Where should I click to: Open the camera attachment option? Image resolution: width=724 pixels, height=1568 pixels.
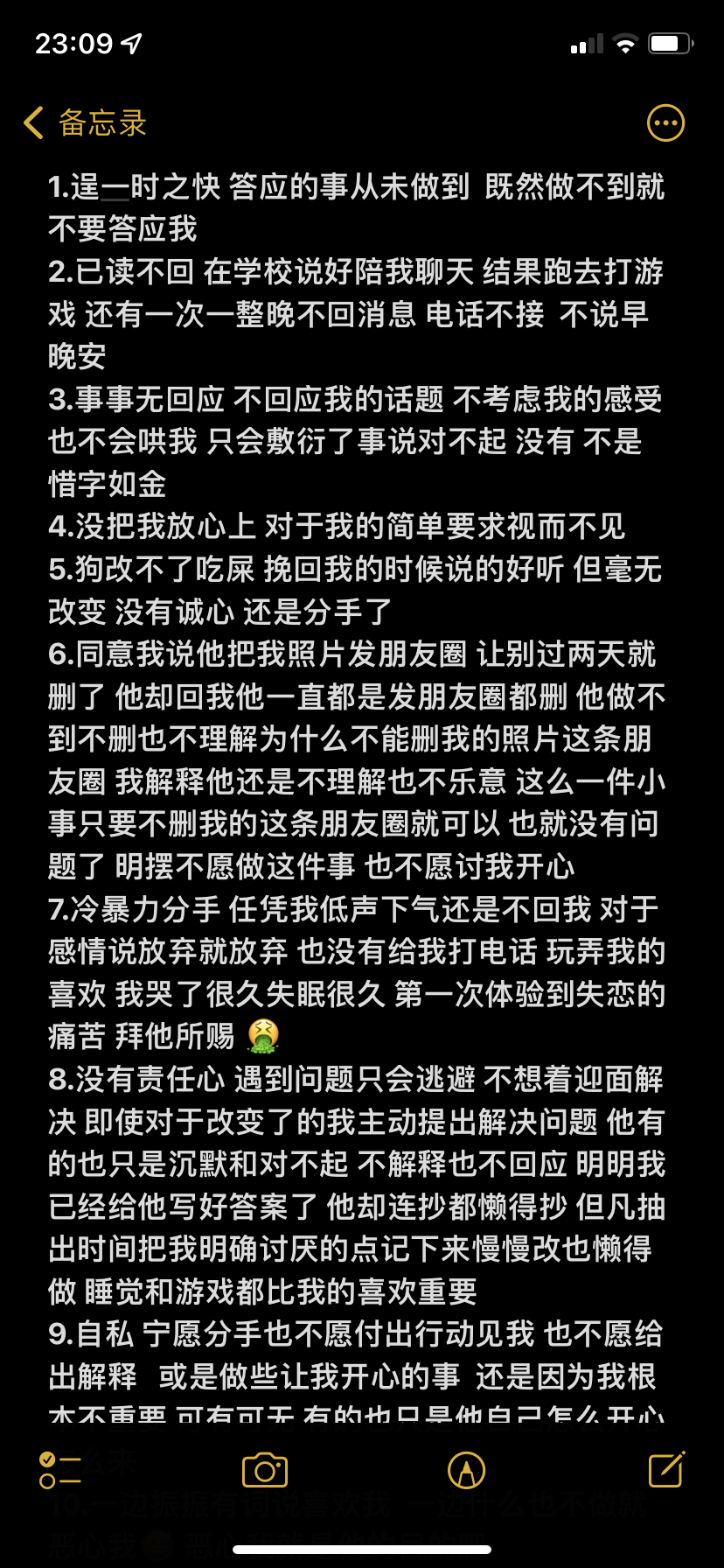[265, 1470]
